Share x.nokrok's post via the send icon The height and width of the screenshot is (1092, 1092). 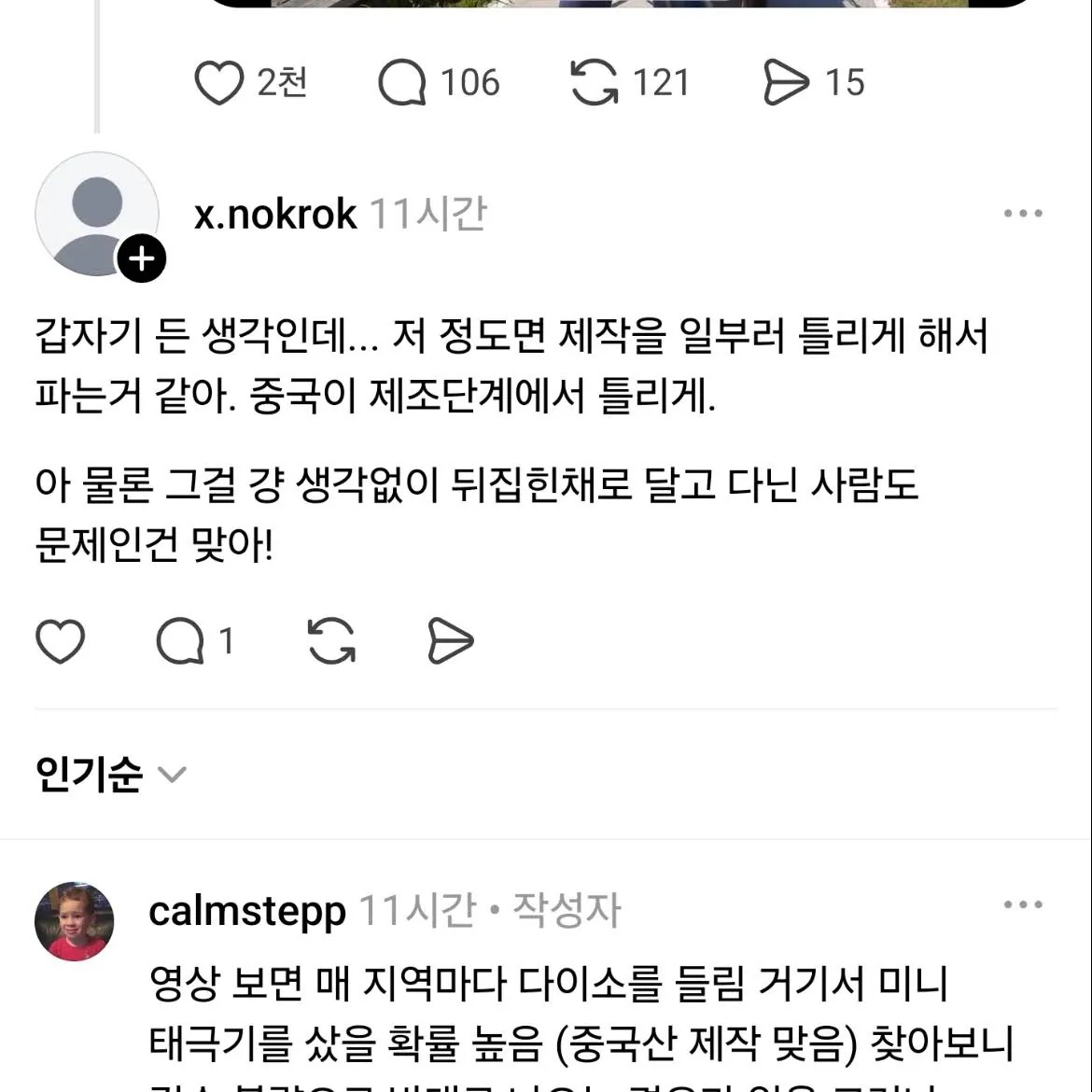point(451,640)
